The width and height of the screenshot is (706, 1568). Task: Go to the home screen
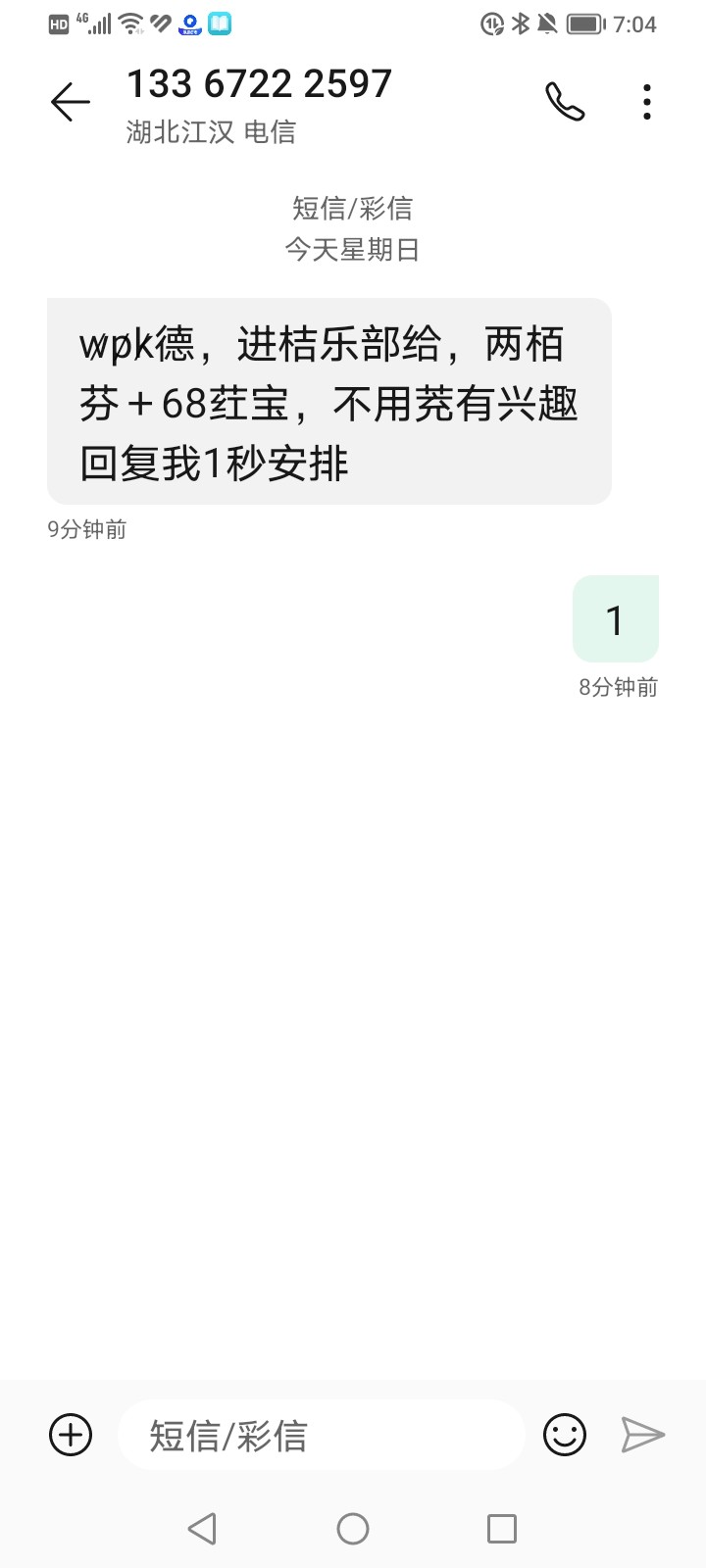point(353,1528)
